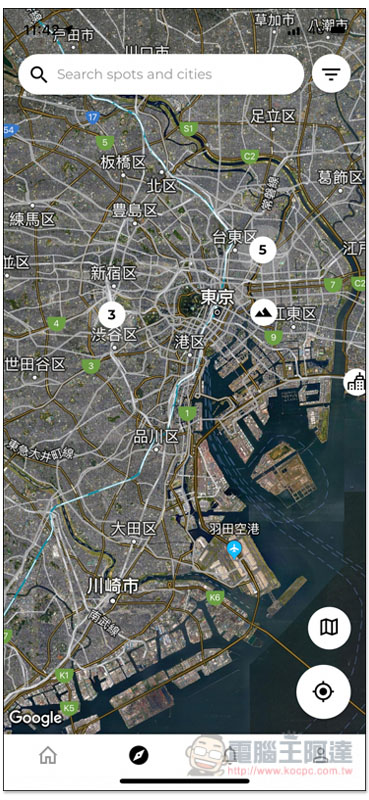Image resolution: width=369 pixels, height=800 pixels.
Task: Open the profile tab
Action: (x=321, y=755)
